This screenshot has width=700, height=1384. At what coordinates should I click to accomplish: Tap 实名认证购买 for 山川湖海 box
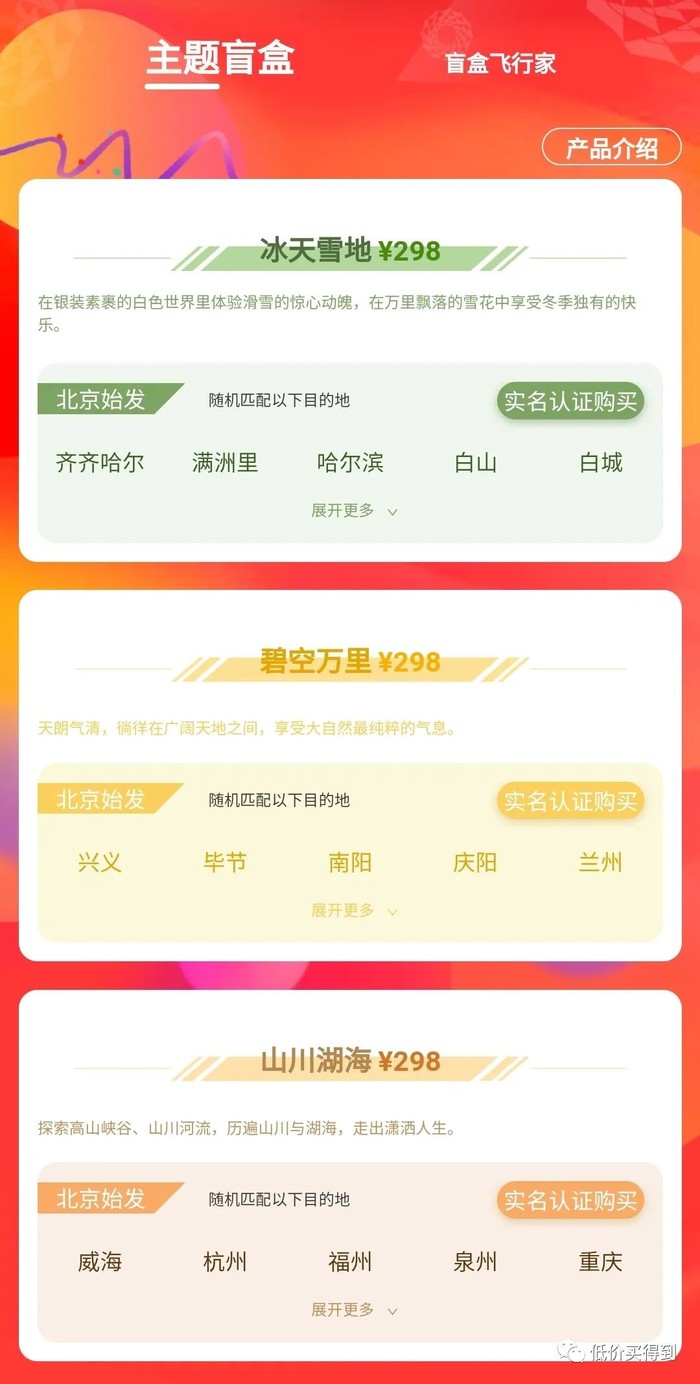(x=570, y=1200)
